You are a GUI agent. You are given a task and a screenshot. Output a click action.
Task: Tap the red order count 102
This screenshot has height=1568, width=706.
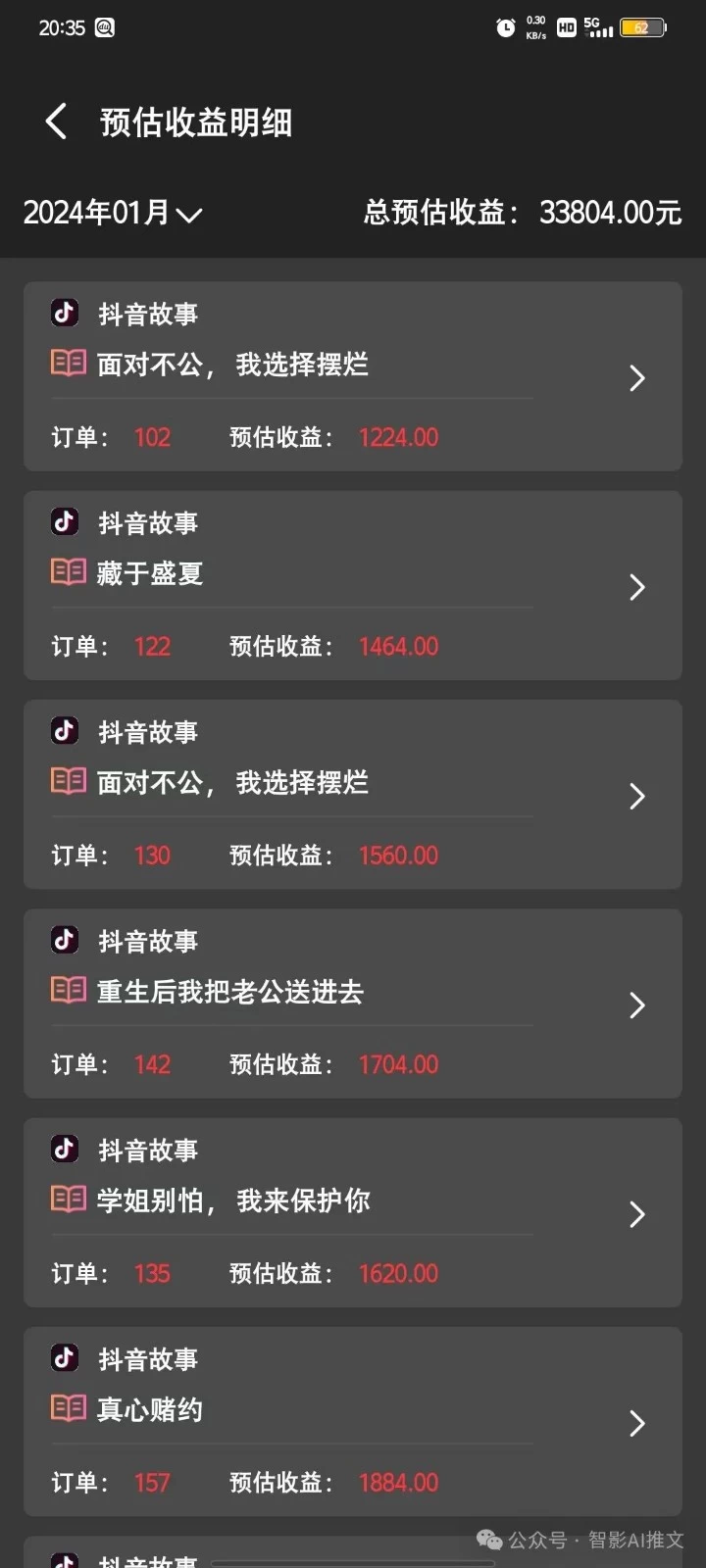pyautogui.click(x=152, y=437)
